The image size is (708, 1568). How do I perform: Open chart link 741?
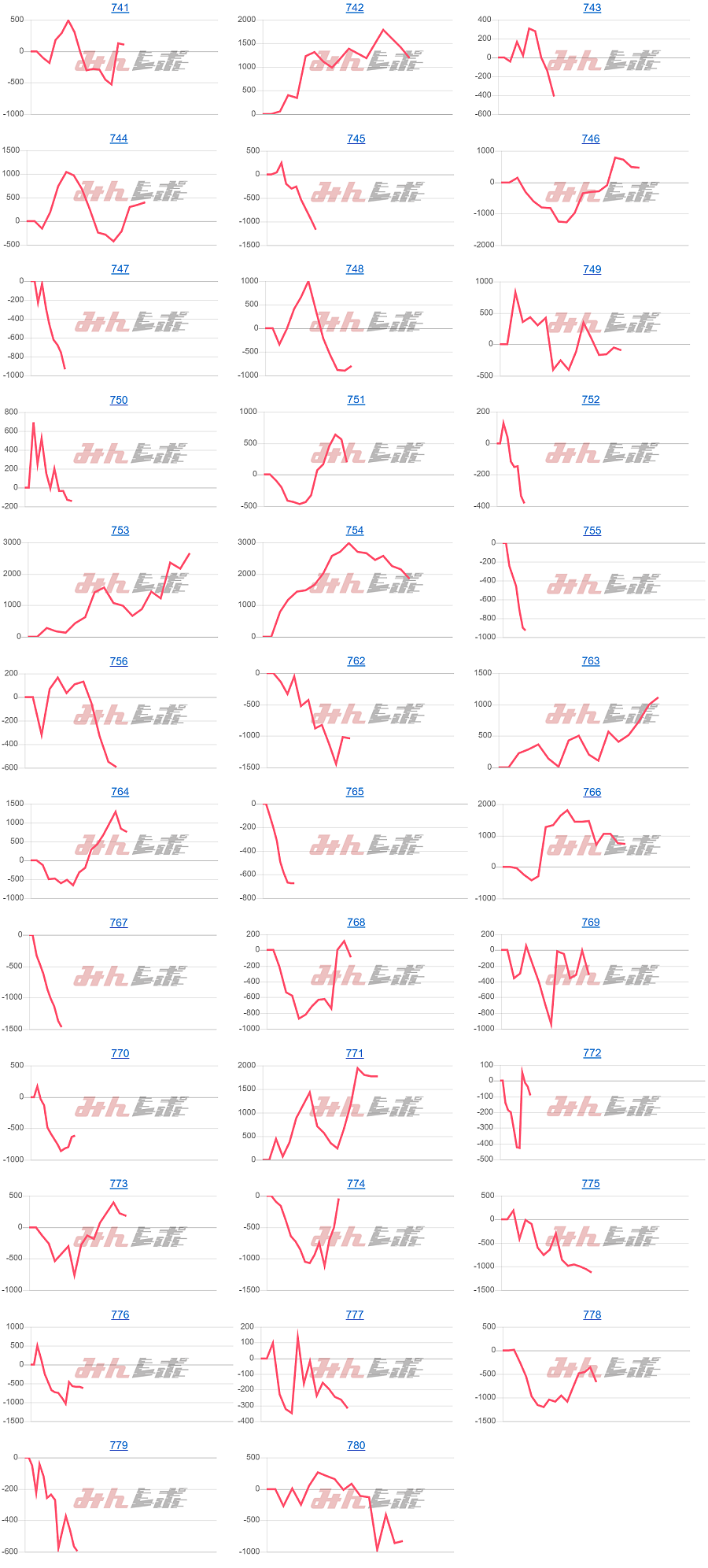(120, 8)
